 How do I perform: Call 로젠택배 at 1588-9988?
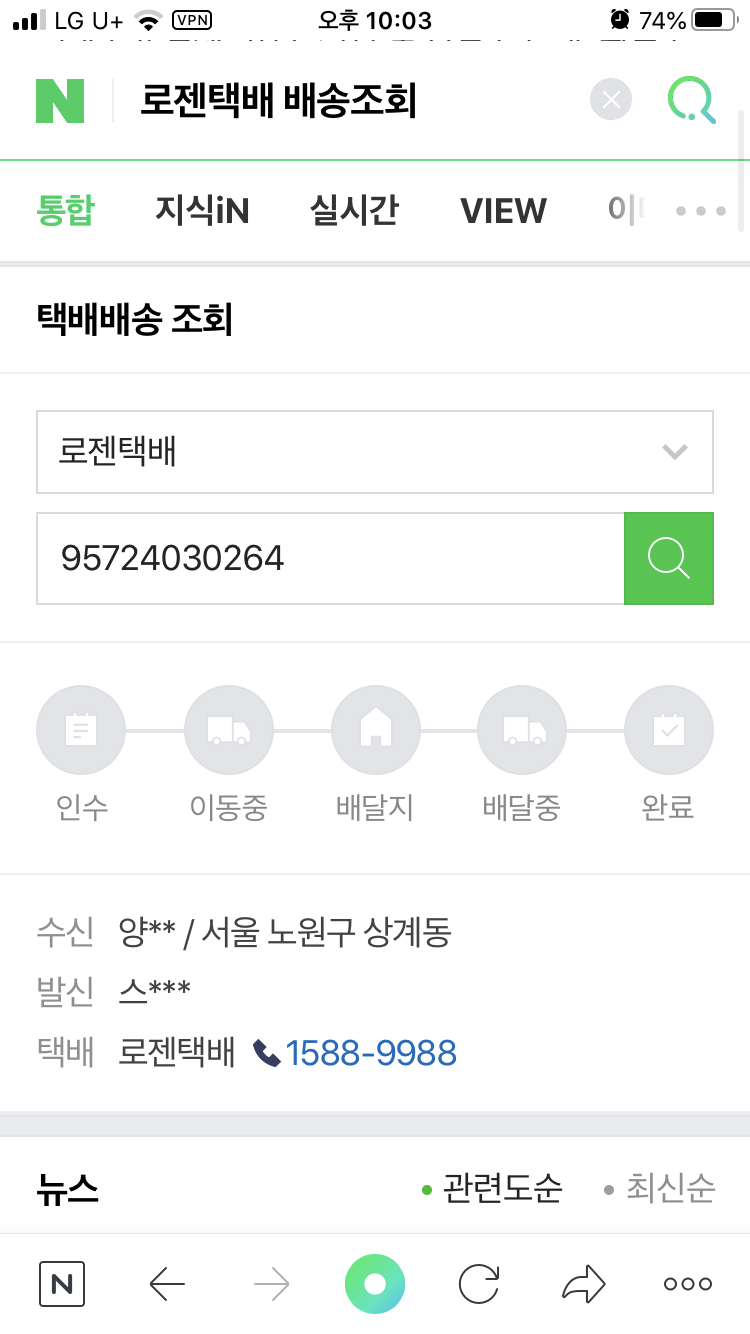[x=356, y=1053]
